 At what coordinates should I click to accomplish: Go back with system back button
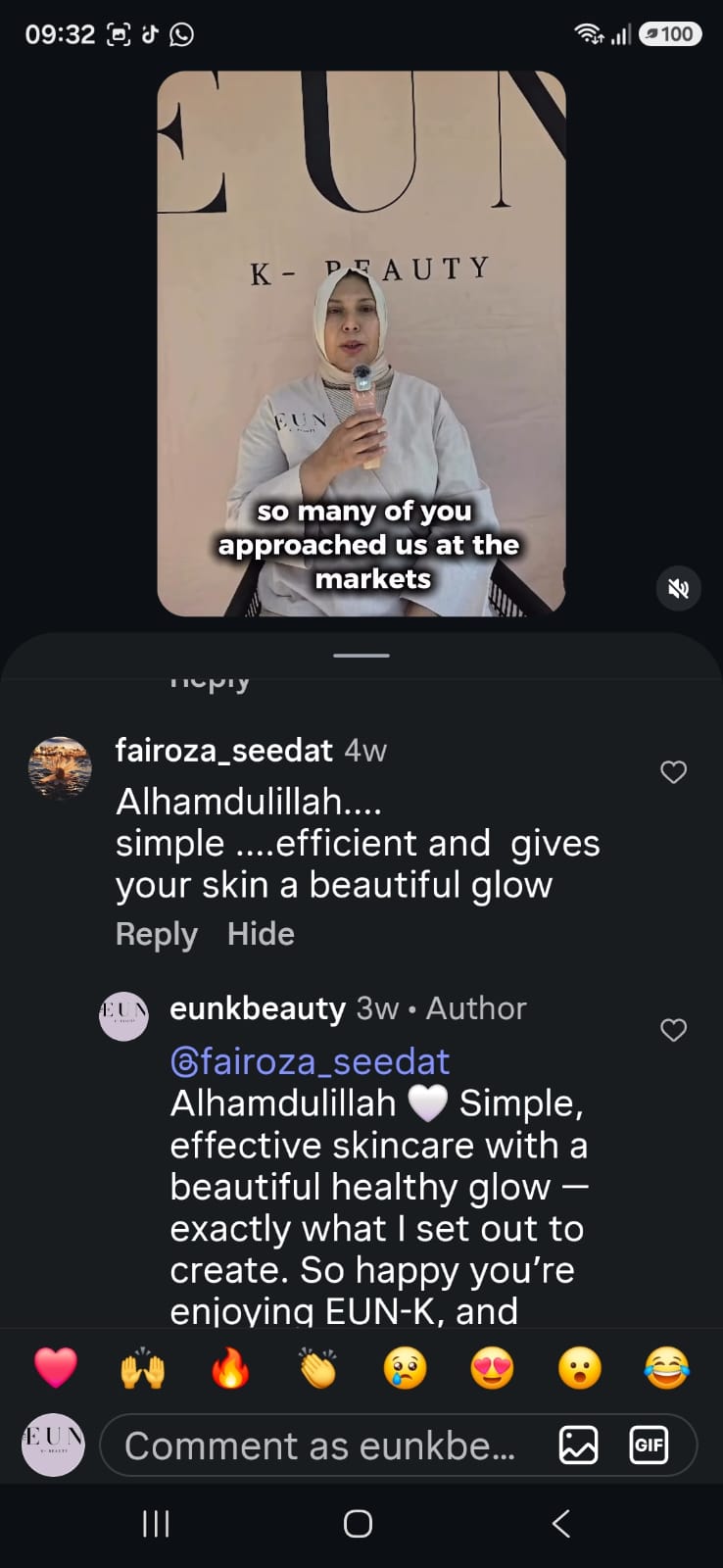(560, 1524)
